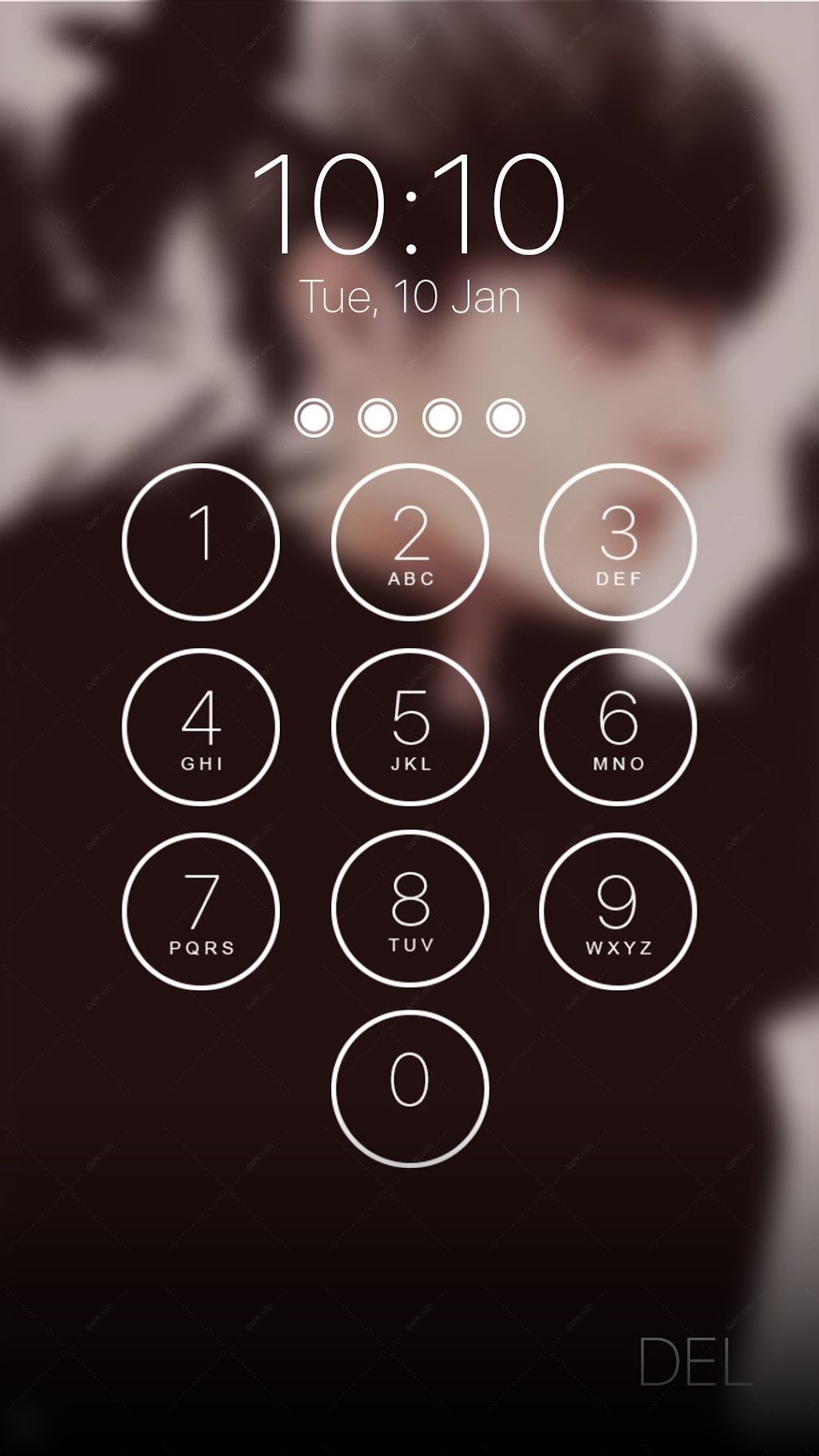
Task: Tap the 9 WXYZ key
Action: 618,911
